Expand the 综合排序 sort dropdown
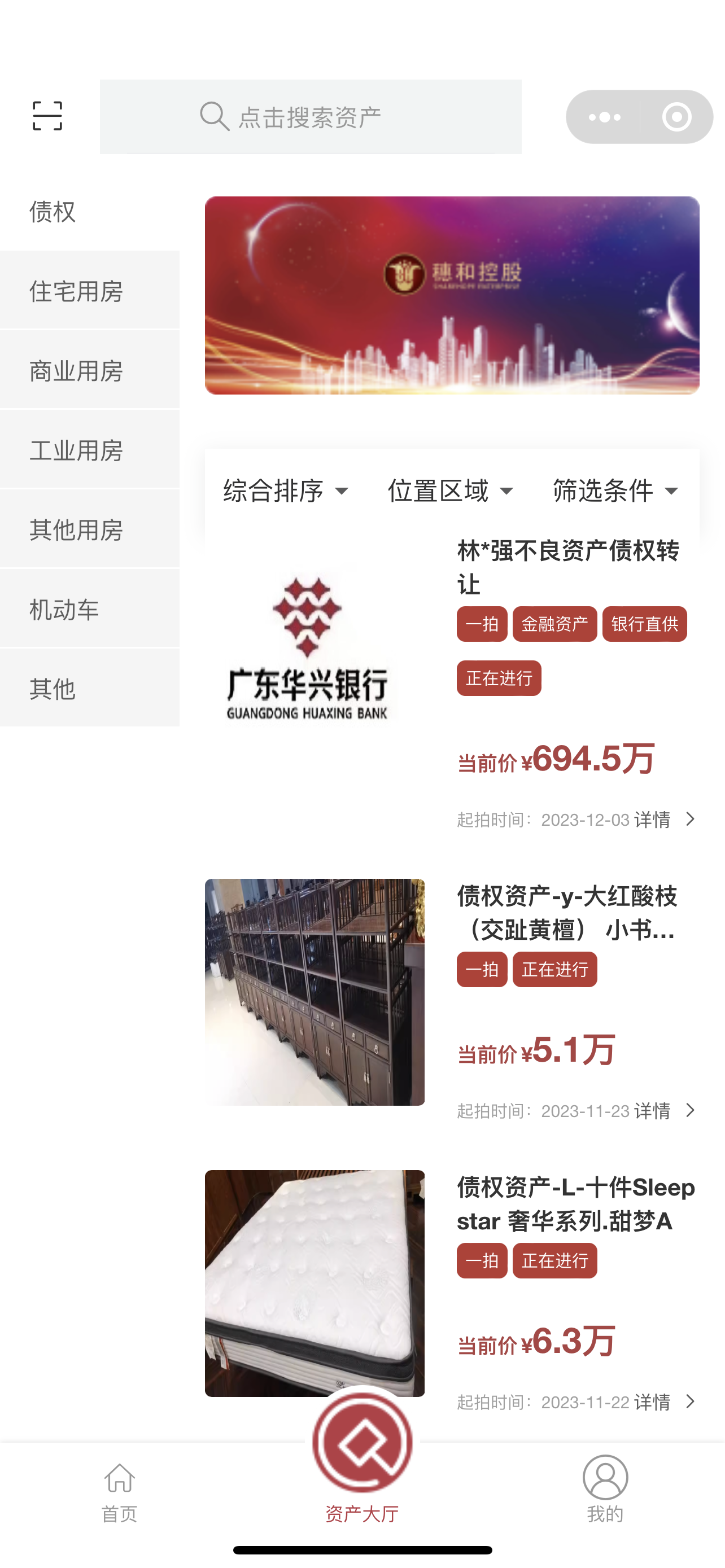The image size is (725, 1568). 285,490
